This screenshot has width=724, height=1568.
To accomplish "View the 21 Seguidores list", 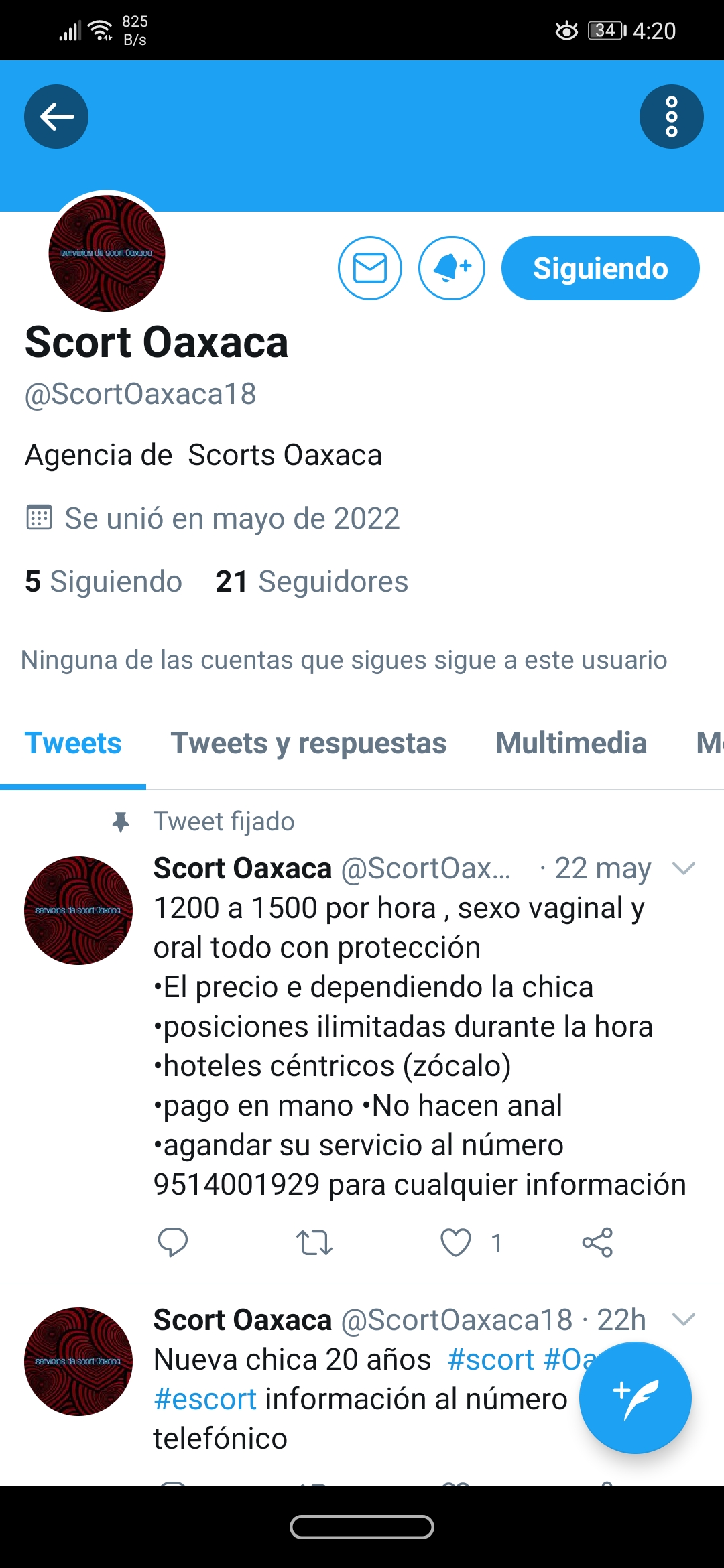I will click(312, 581).
